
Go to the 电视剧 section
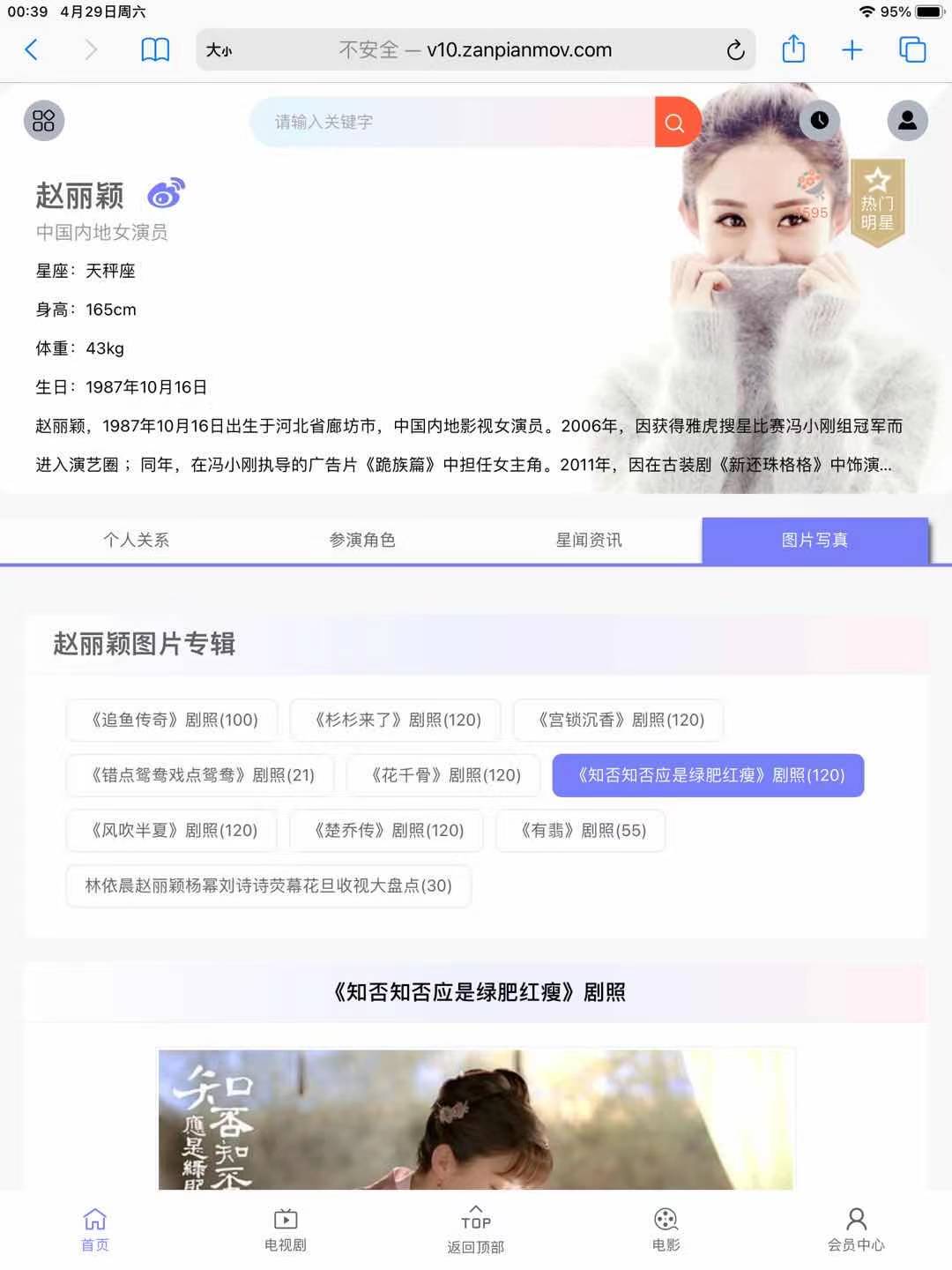(285, 1229)
